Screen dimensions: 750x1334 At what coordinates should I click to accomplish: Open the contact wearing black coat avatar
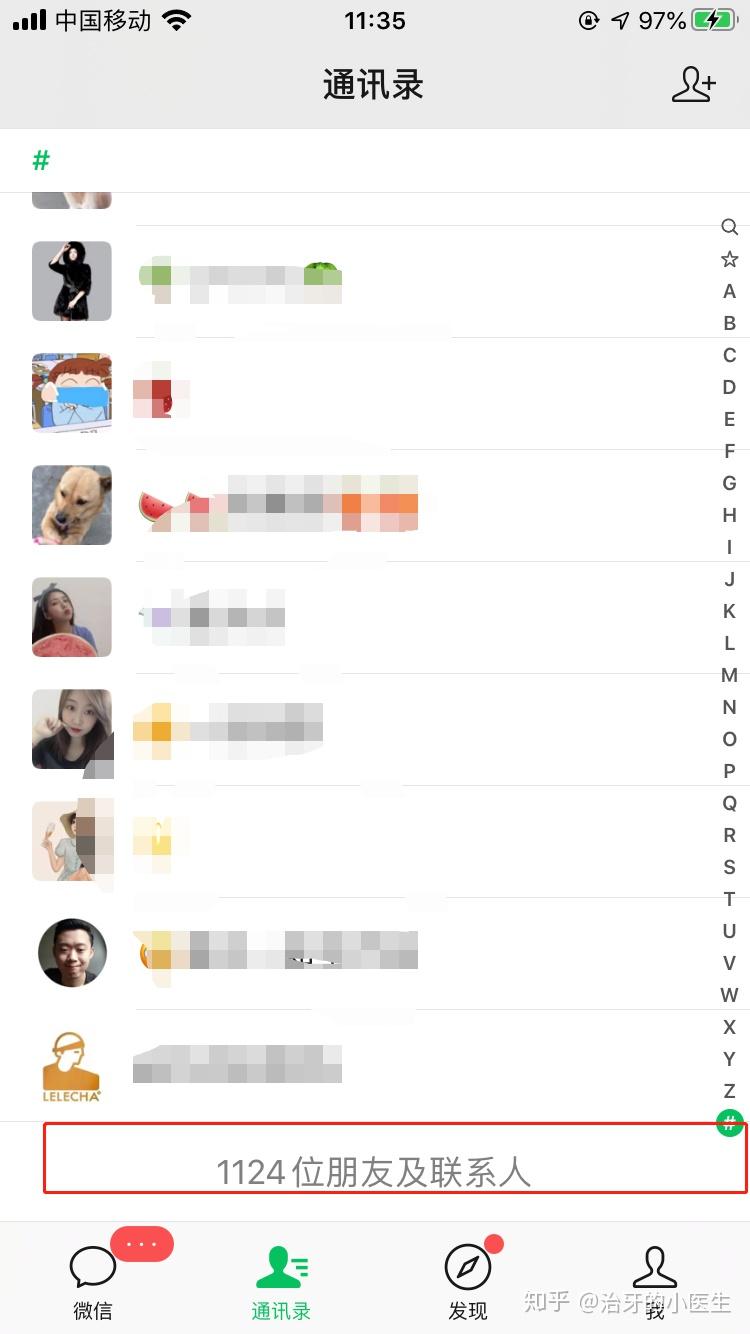pos(375,281)
